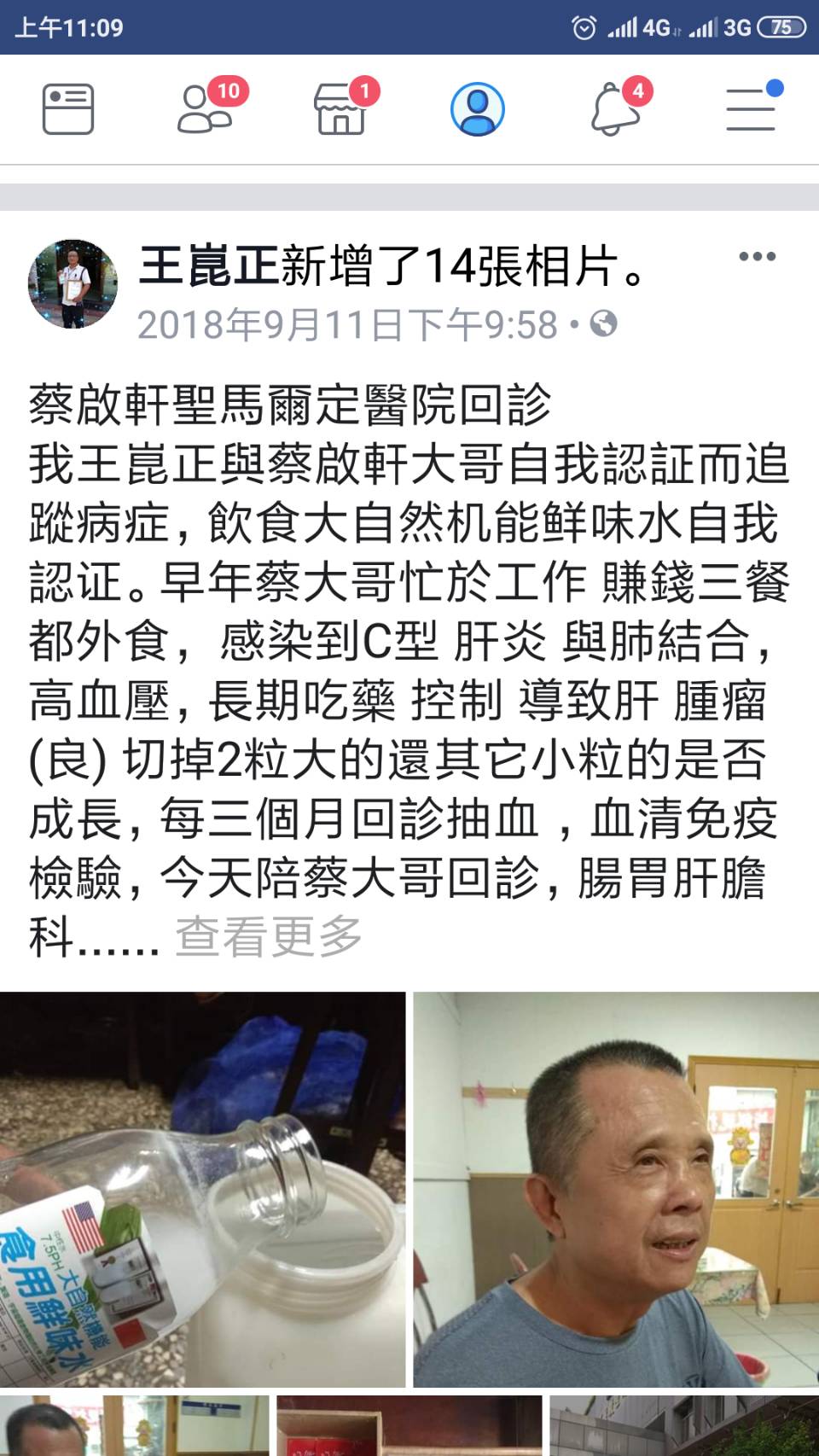
Task: Open the Marketplace tab
Action: 341,109
